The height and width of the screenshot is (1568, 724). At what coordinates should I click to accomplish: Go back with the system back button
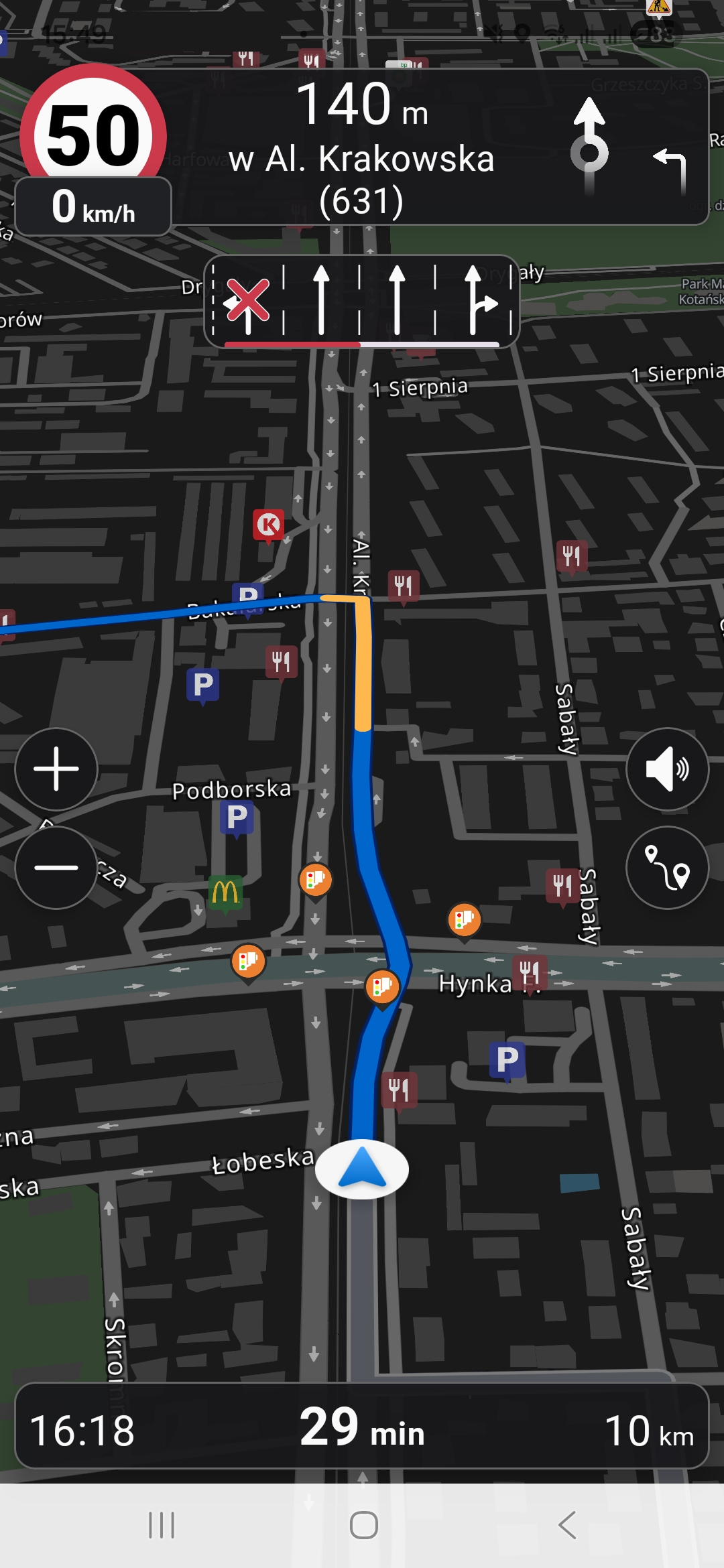(566, 1525)
